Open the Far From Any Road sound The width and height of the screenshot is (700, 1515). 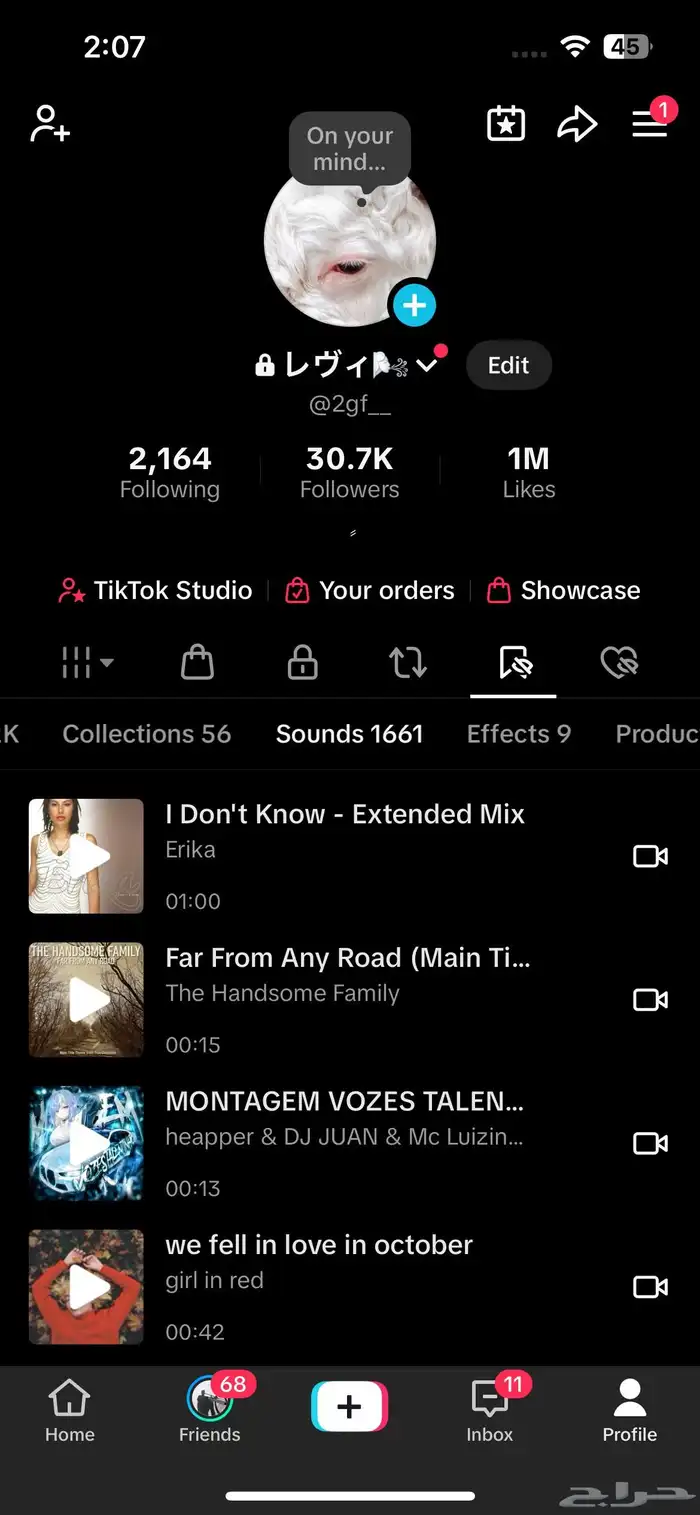pos(346,959)
